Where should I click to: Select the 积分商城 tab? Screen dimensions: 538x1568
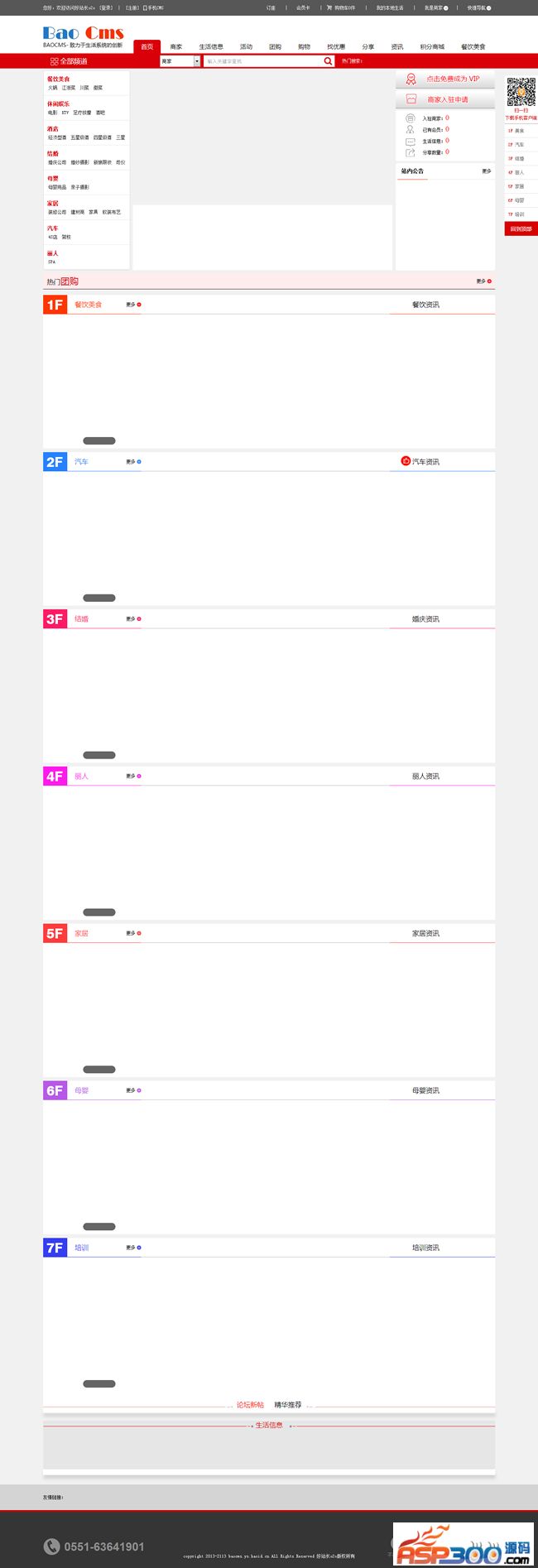(432, 46)
